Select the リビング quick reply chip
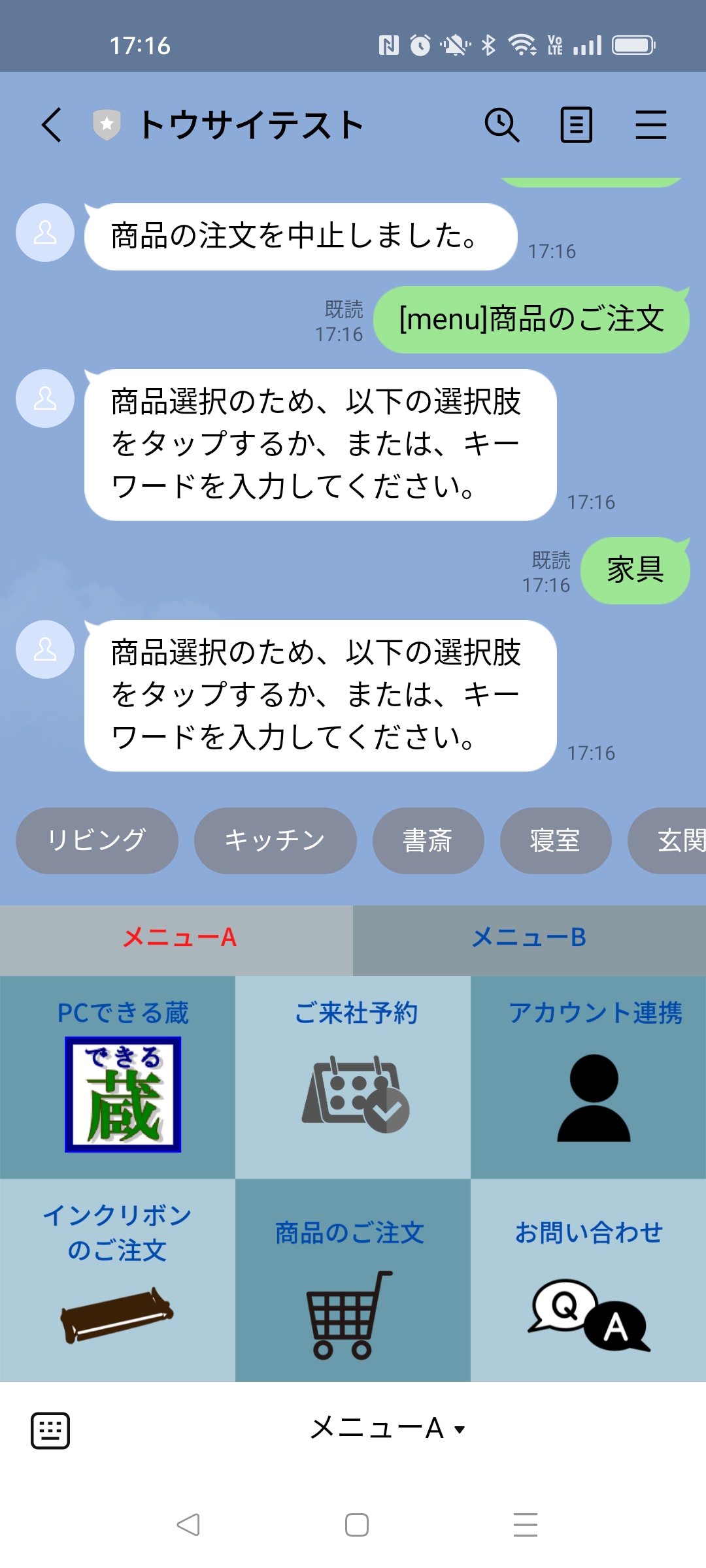Viewport: 706px width, 1568px height. [97, 840]
